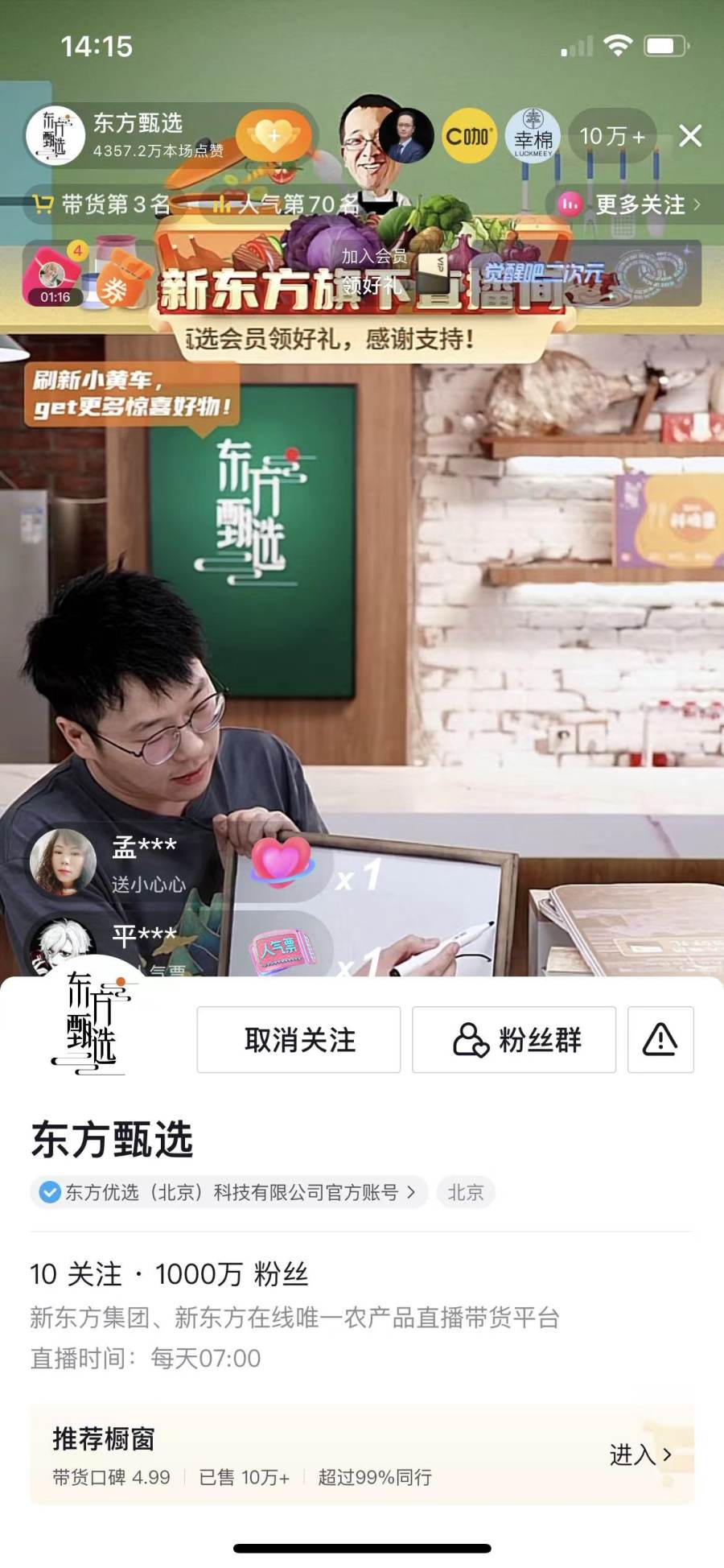View the 10万+ viewers list
The height and width of the screenshot is (1568, 724).
(611, 136)
